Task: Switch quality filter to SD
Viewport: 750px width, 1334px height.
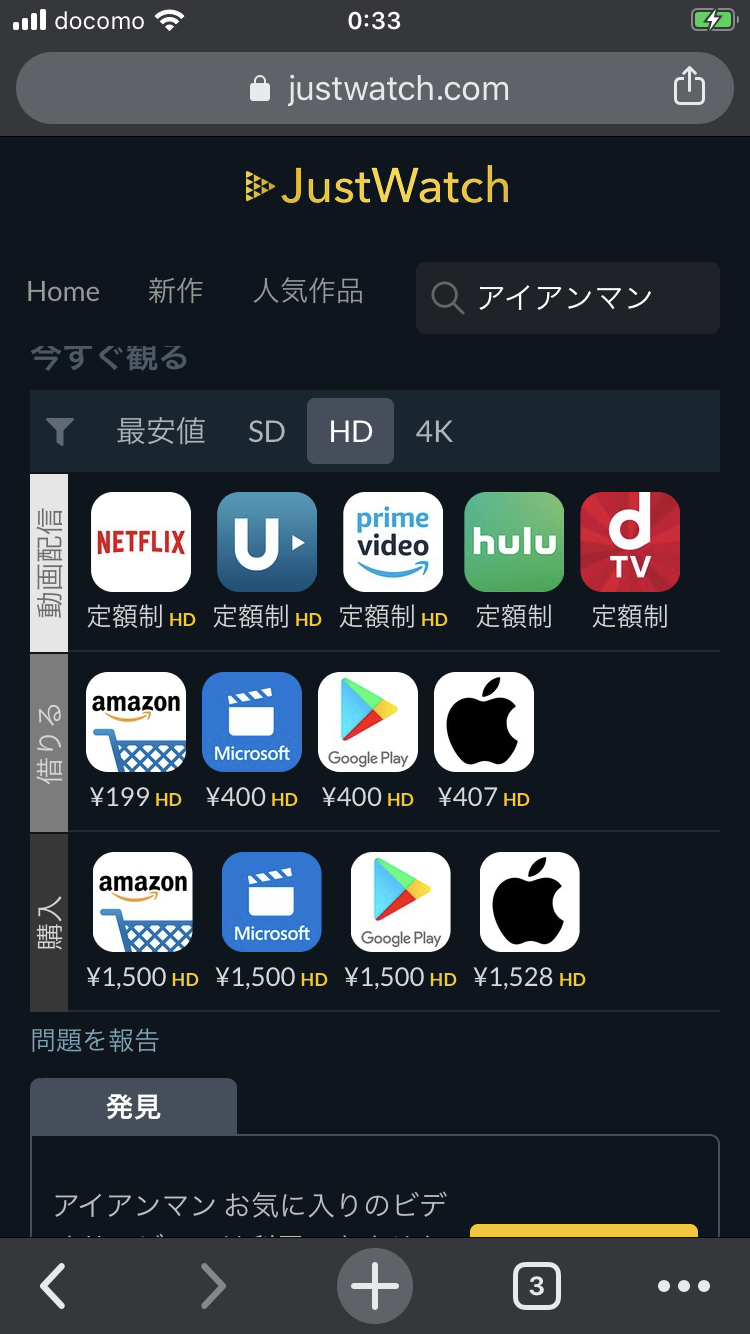Action: 267,431
